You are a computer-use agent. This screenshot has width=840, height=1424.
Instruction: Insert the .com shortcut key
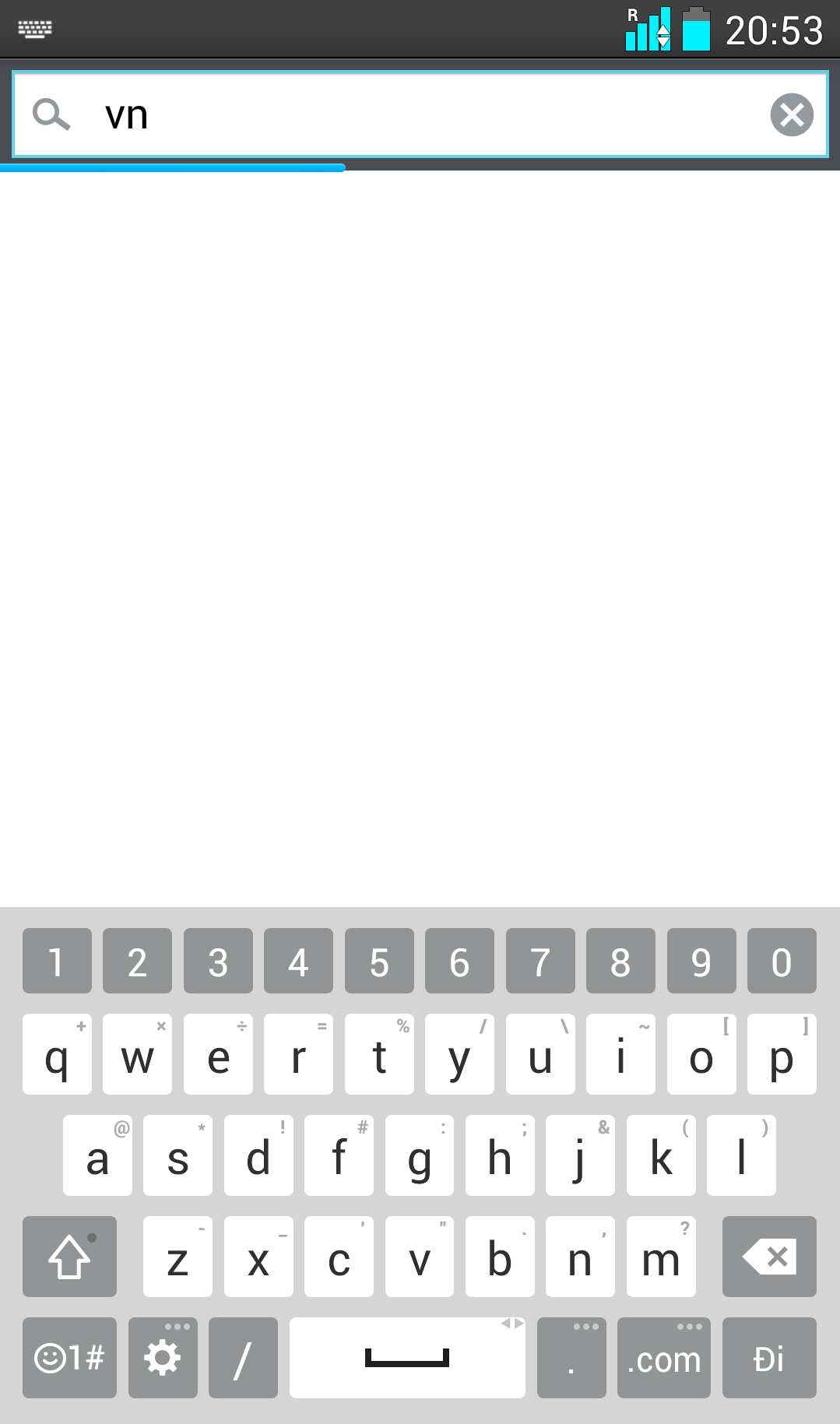click(664, 1358)
